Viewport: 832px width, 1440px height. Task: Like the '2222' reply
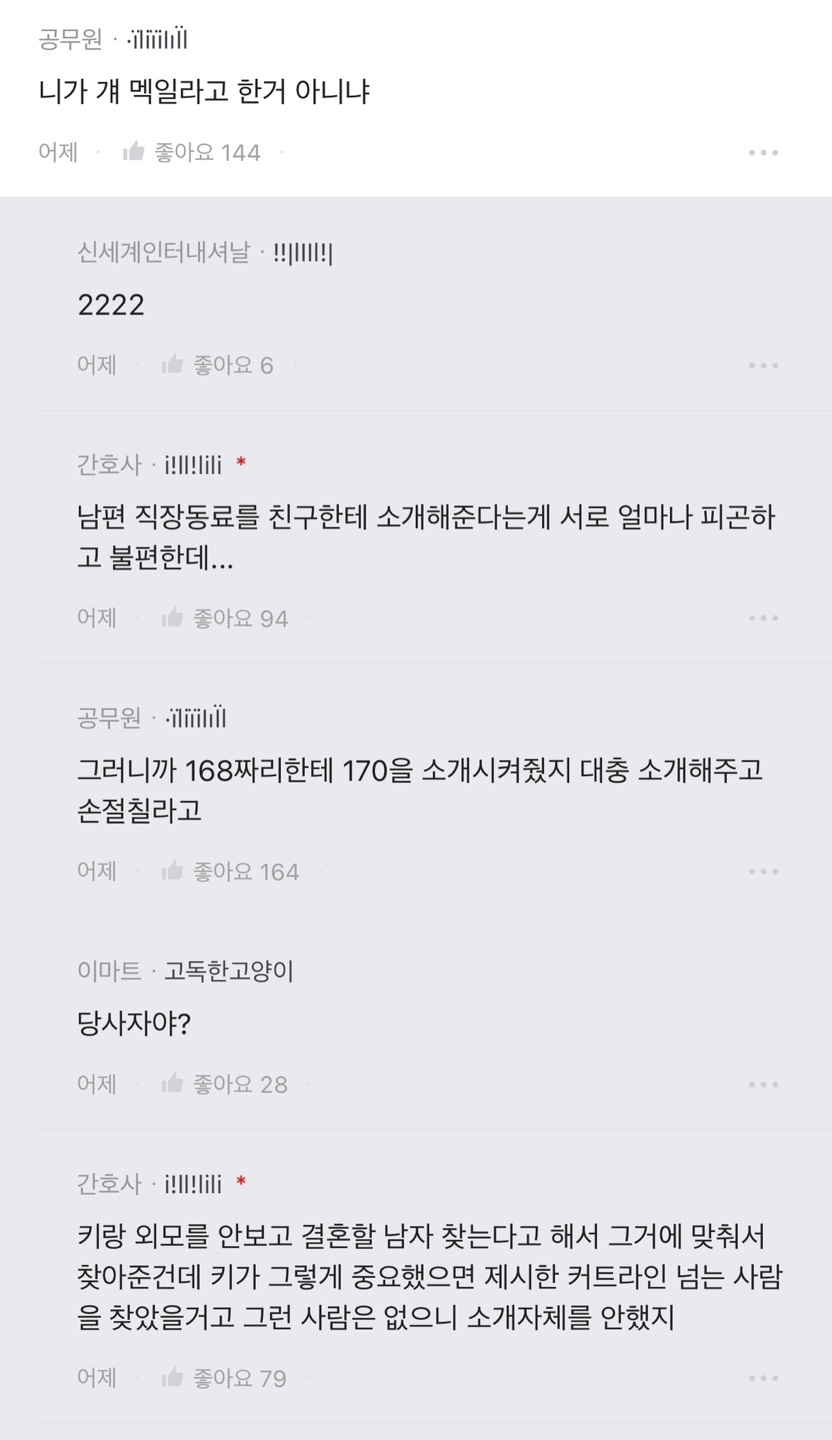click(x=173, y=365)
